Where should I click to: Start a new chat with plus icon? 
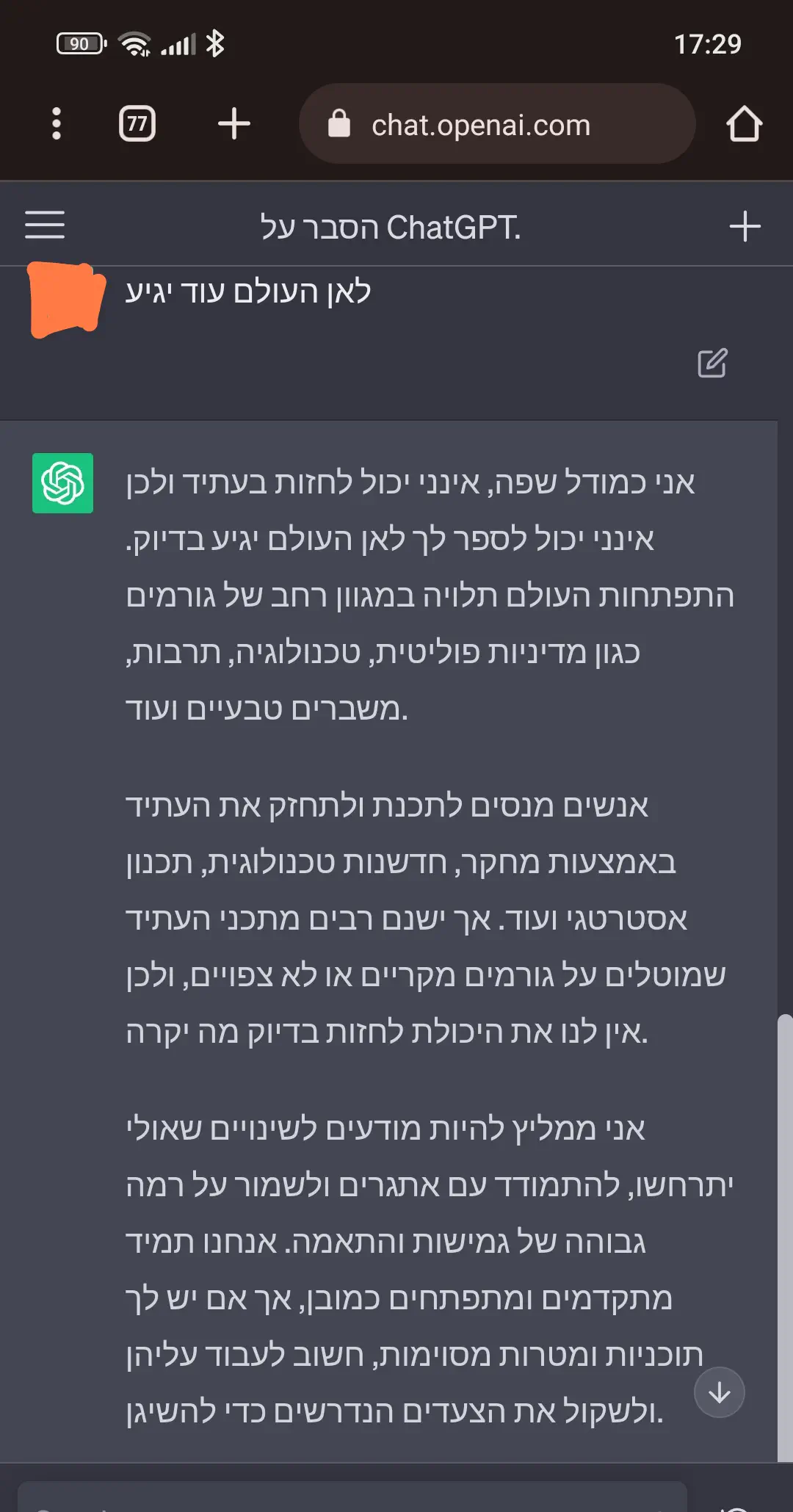[745, 226]
